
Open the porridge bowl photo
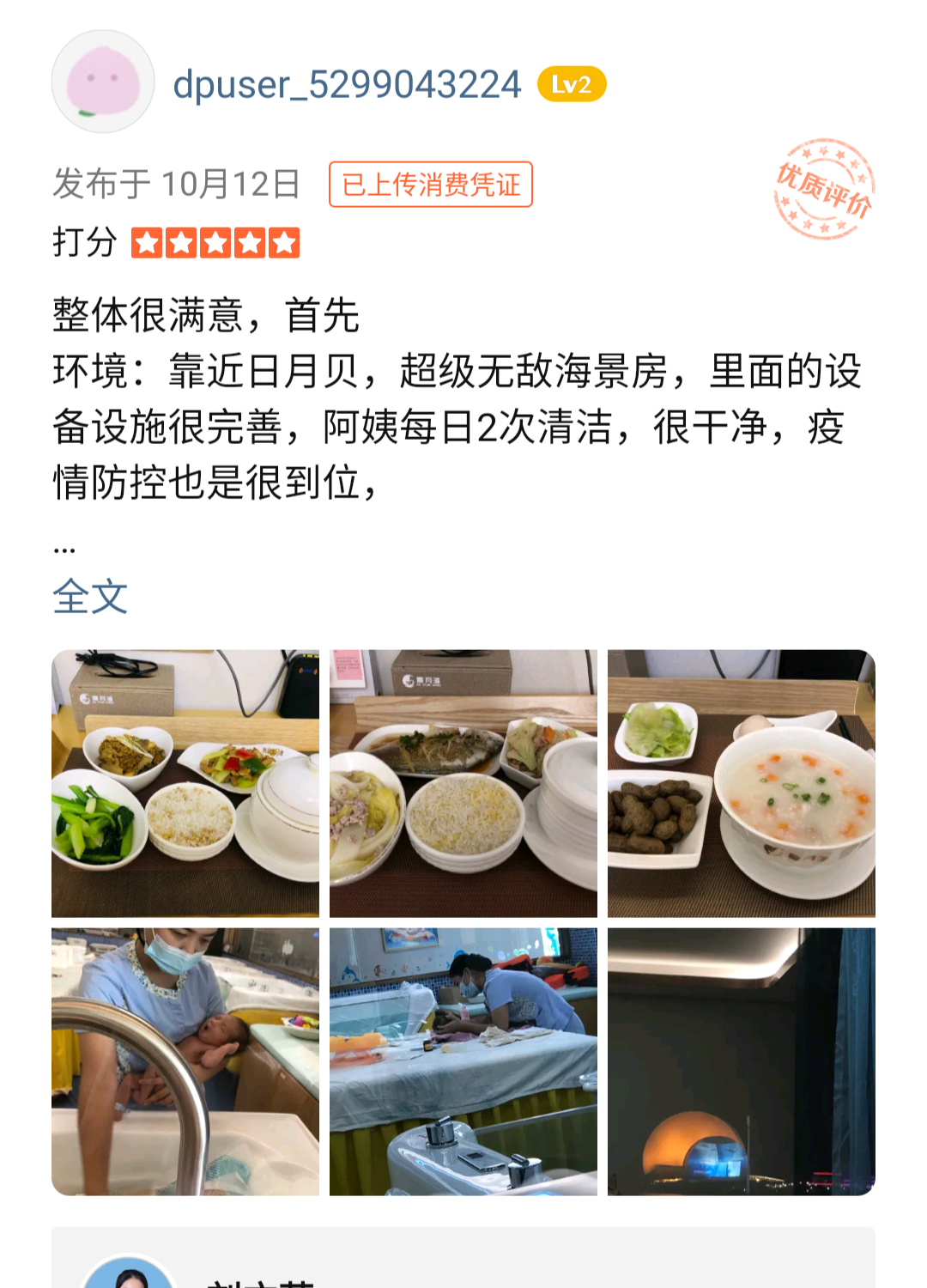742,783
